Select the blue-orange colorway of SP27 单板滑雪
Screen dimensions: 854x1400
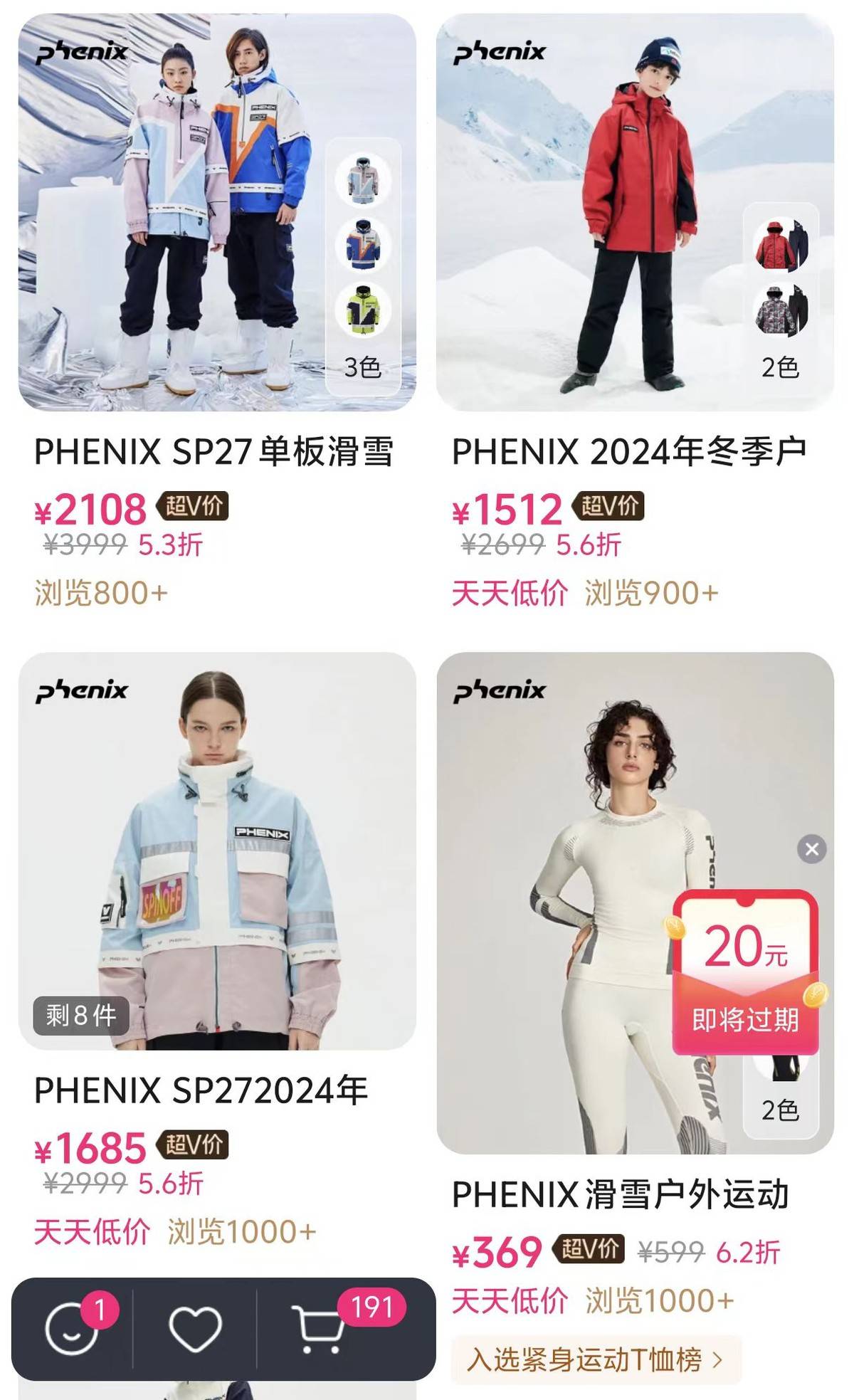pyautogui.click(x=363, y=246)
